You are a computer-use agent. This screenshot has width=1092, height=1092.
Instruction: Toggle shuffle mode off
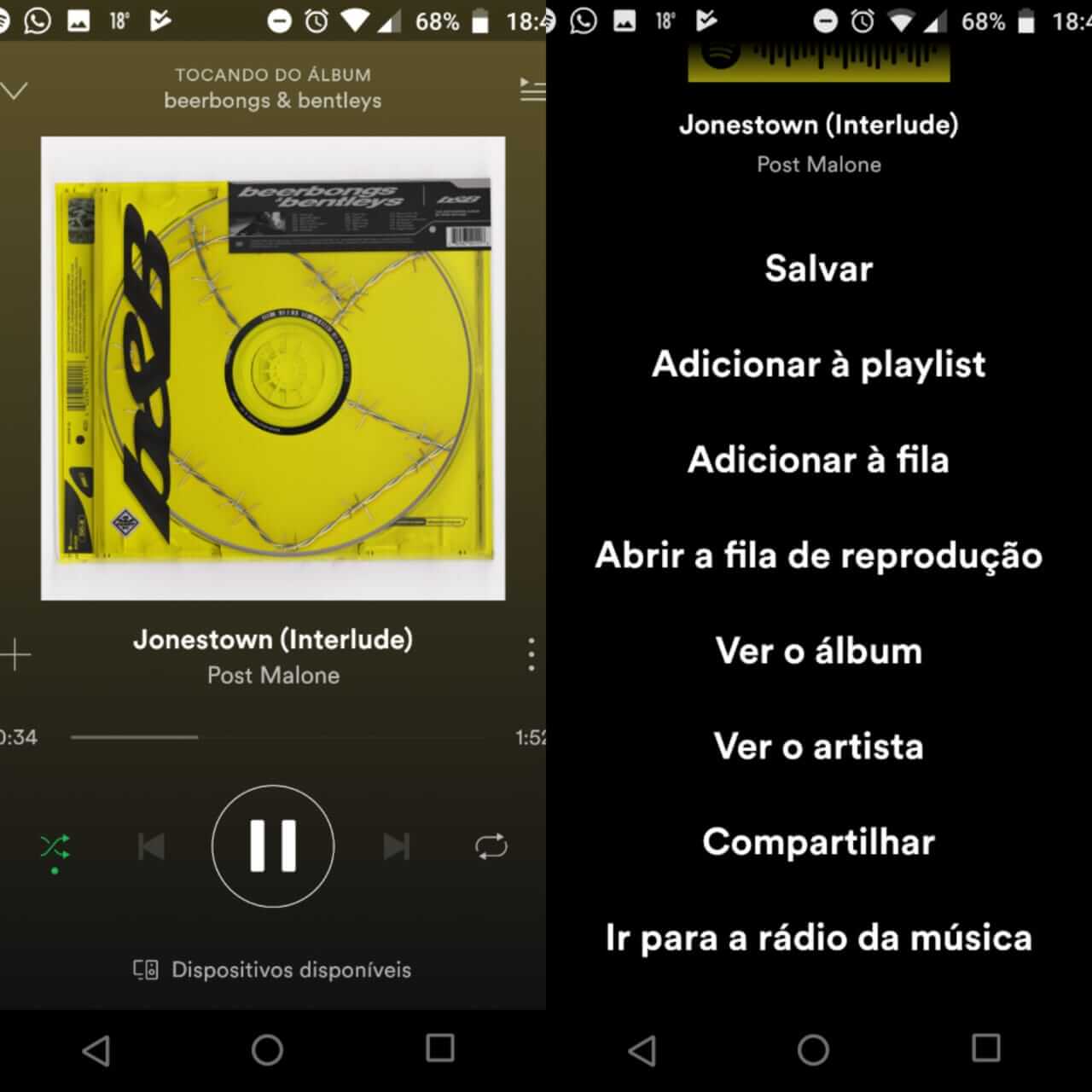(55, 847)
